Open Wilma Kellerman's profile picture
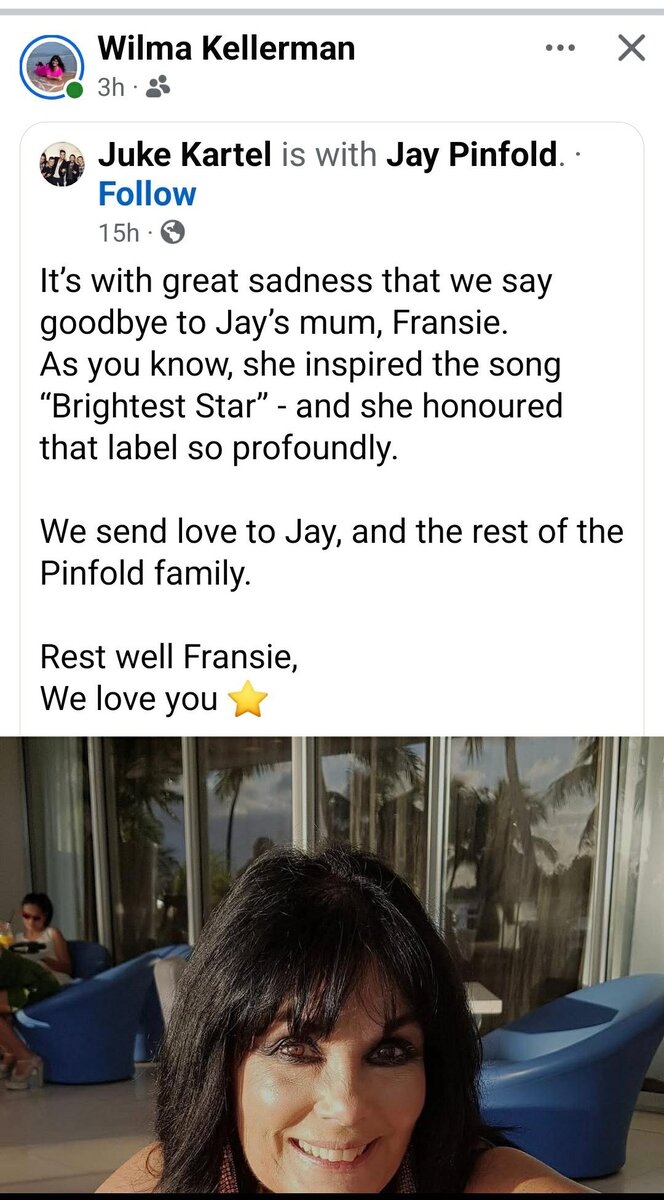Viewport: 664px width, 1200px height. (52, 68)
